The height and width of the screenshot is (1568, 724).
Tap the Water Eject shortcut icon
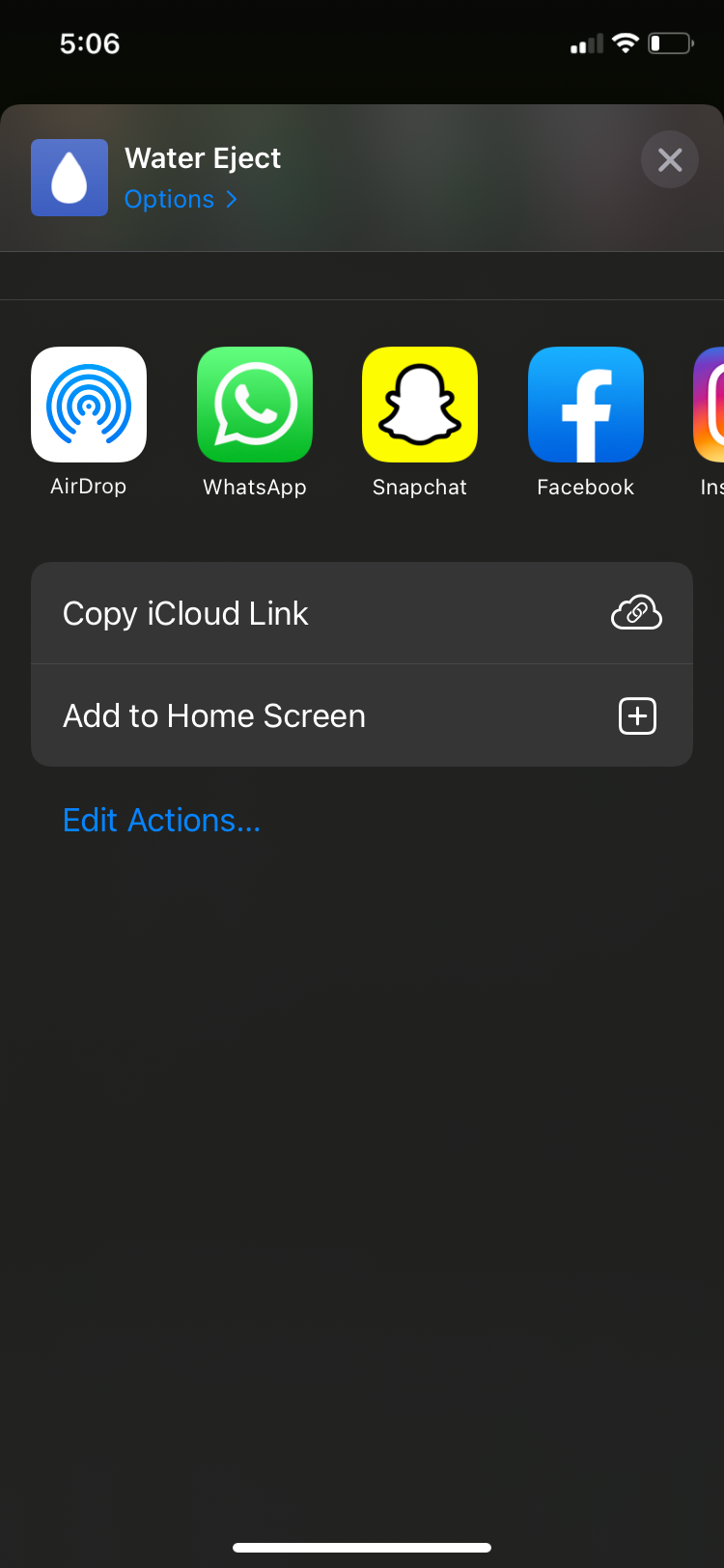coord(69,178)
